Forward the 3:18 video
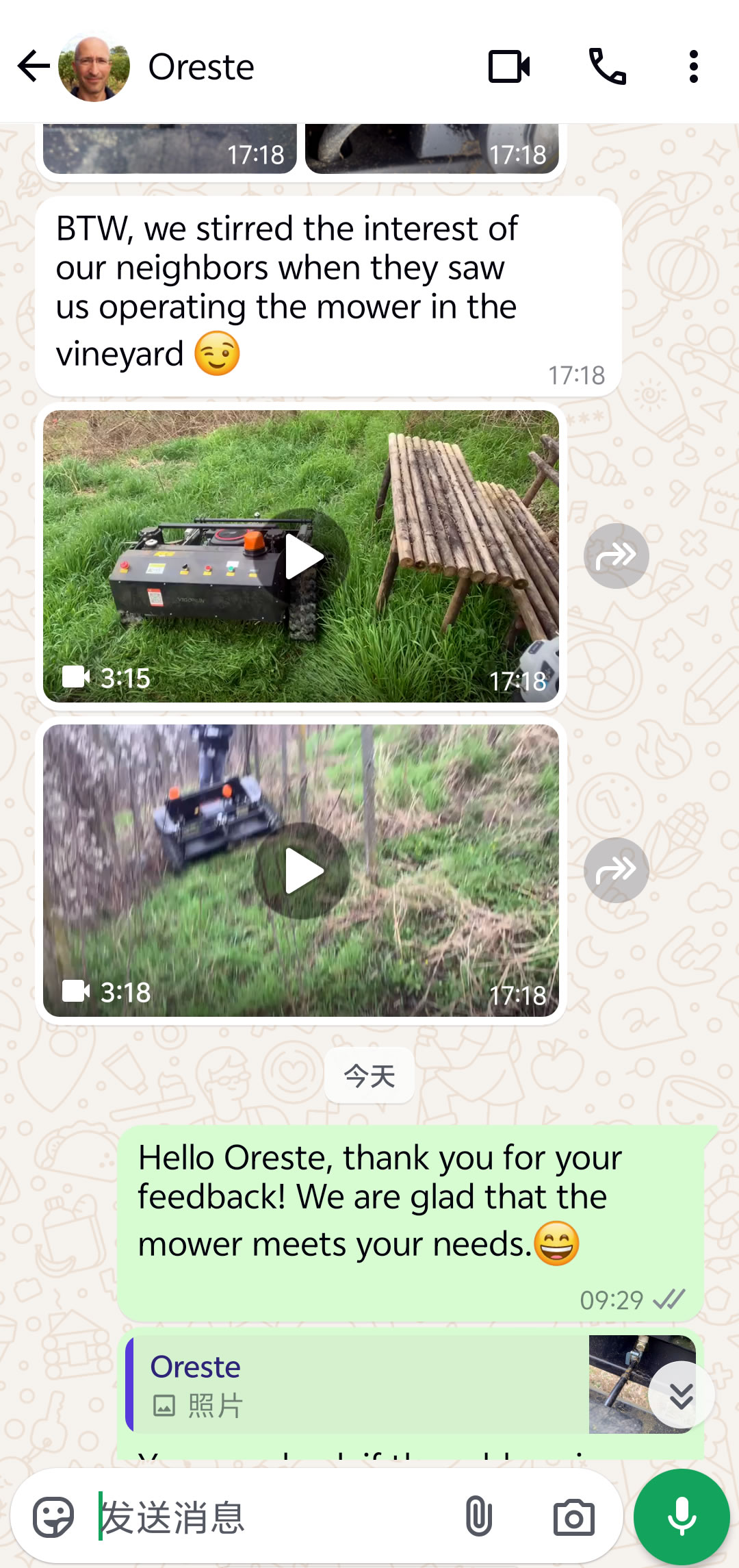Screen dimensions: 739x1568 pos(616,870)
